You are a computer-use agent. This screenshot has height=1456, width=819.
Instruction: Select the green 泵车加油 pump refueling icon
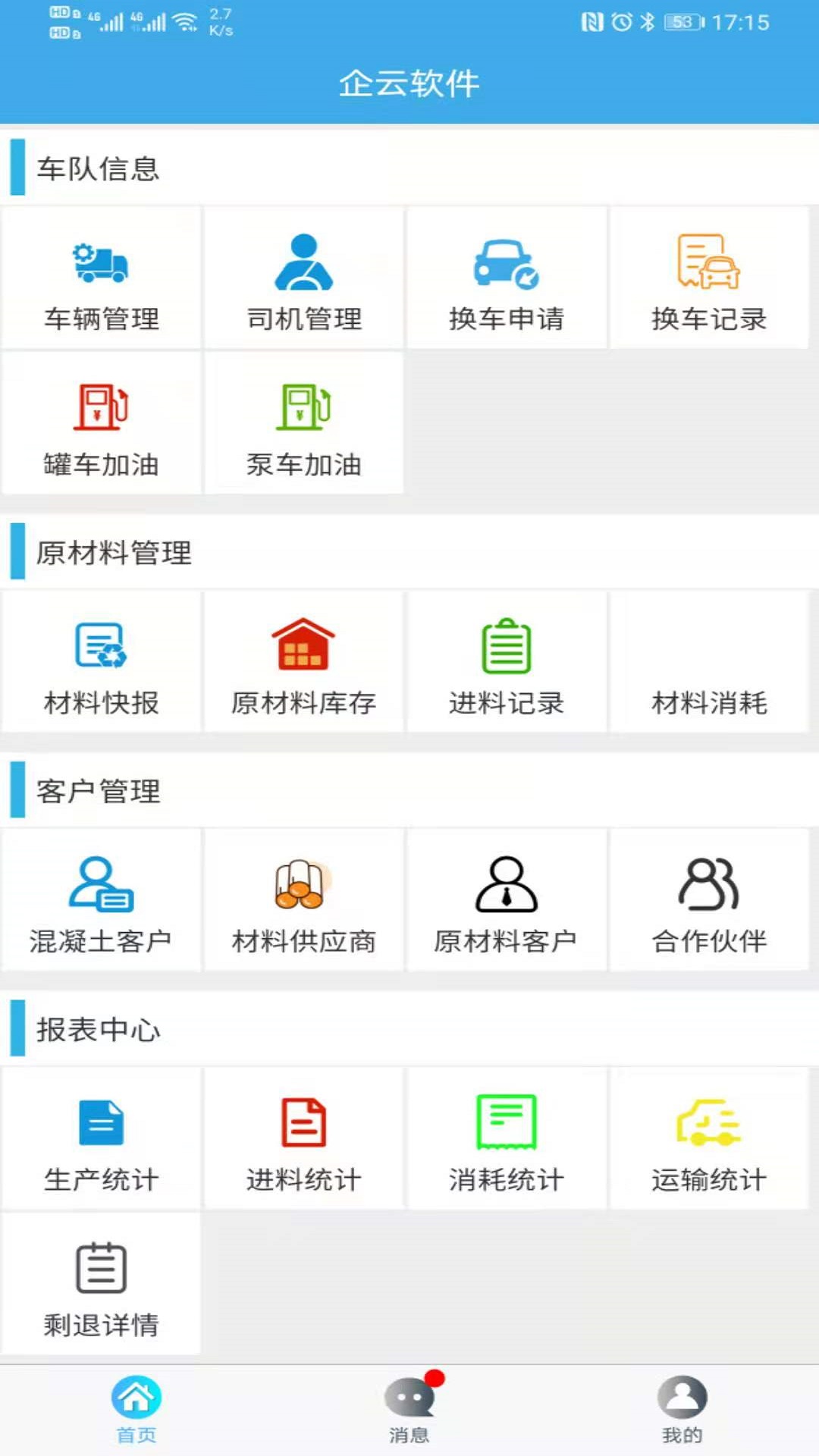coord(303,423)
